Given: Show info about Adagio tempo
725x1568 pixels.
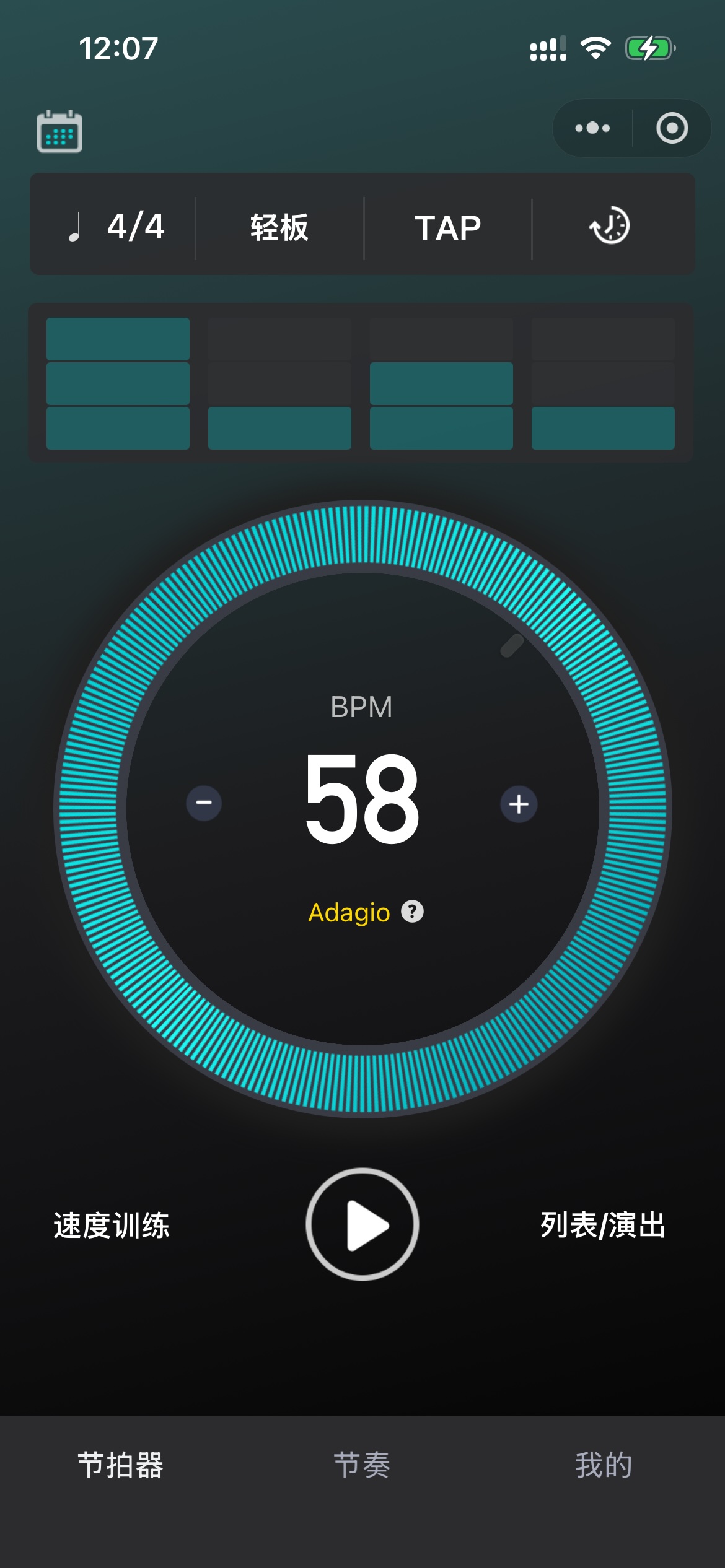Looking at the screenshot, I should click(x=413, y=912).
